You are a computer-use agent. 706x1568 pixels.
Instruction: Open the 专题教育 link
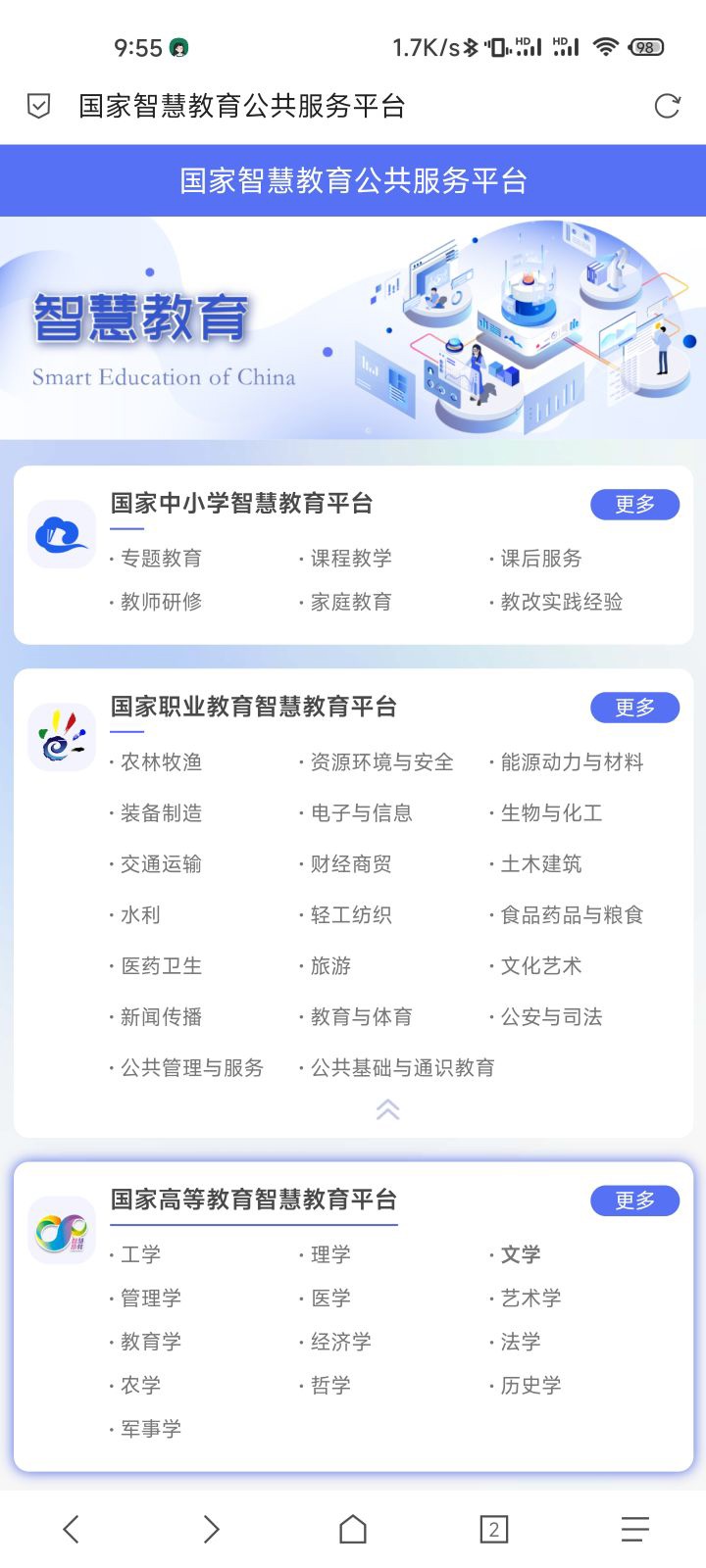pos(161,559)
